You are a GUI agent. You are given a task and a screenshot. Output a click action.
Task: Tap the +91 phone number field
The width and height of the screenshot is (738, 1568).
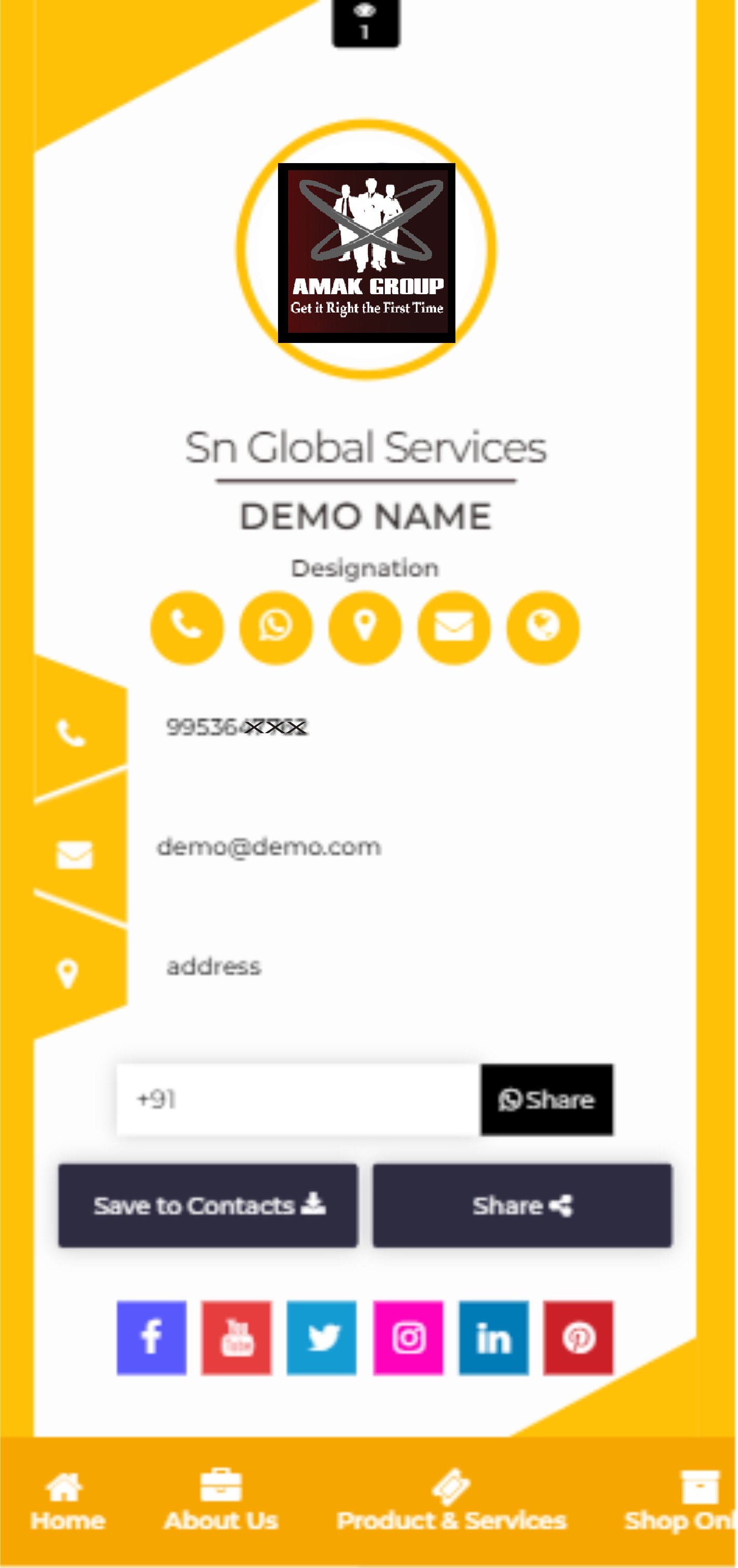(x=298, y=1100)
